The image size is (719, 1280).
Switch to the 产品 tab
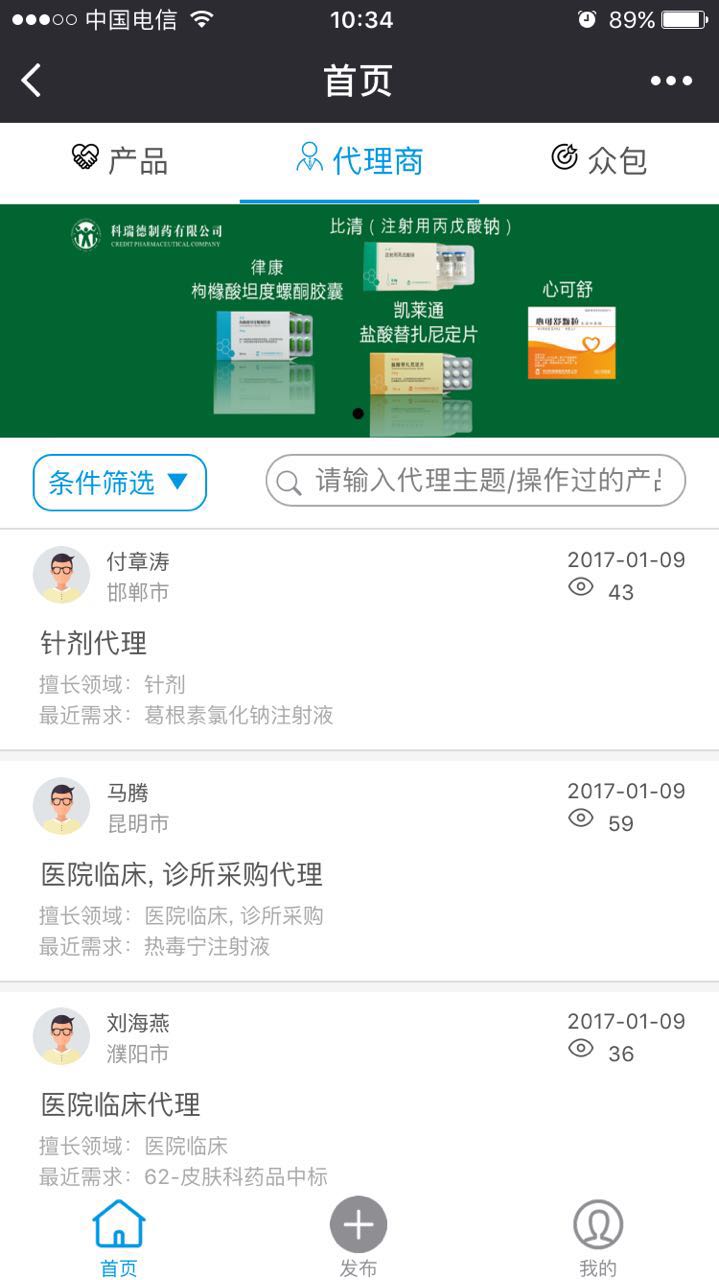120,160
